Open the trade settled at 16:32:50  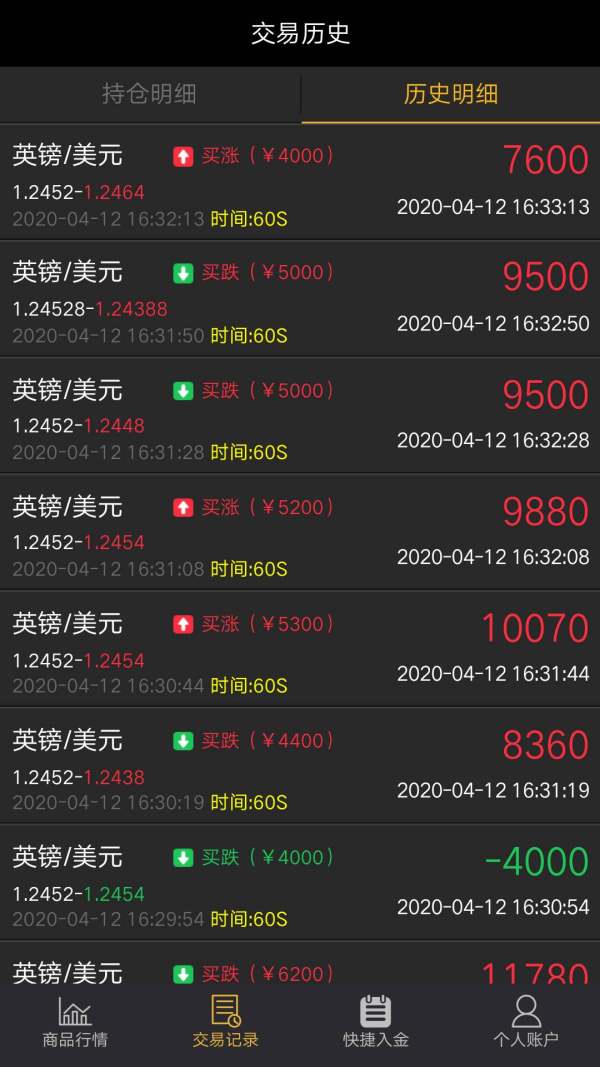tap(300, 299)
